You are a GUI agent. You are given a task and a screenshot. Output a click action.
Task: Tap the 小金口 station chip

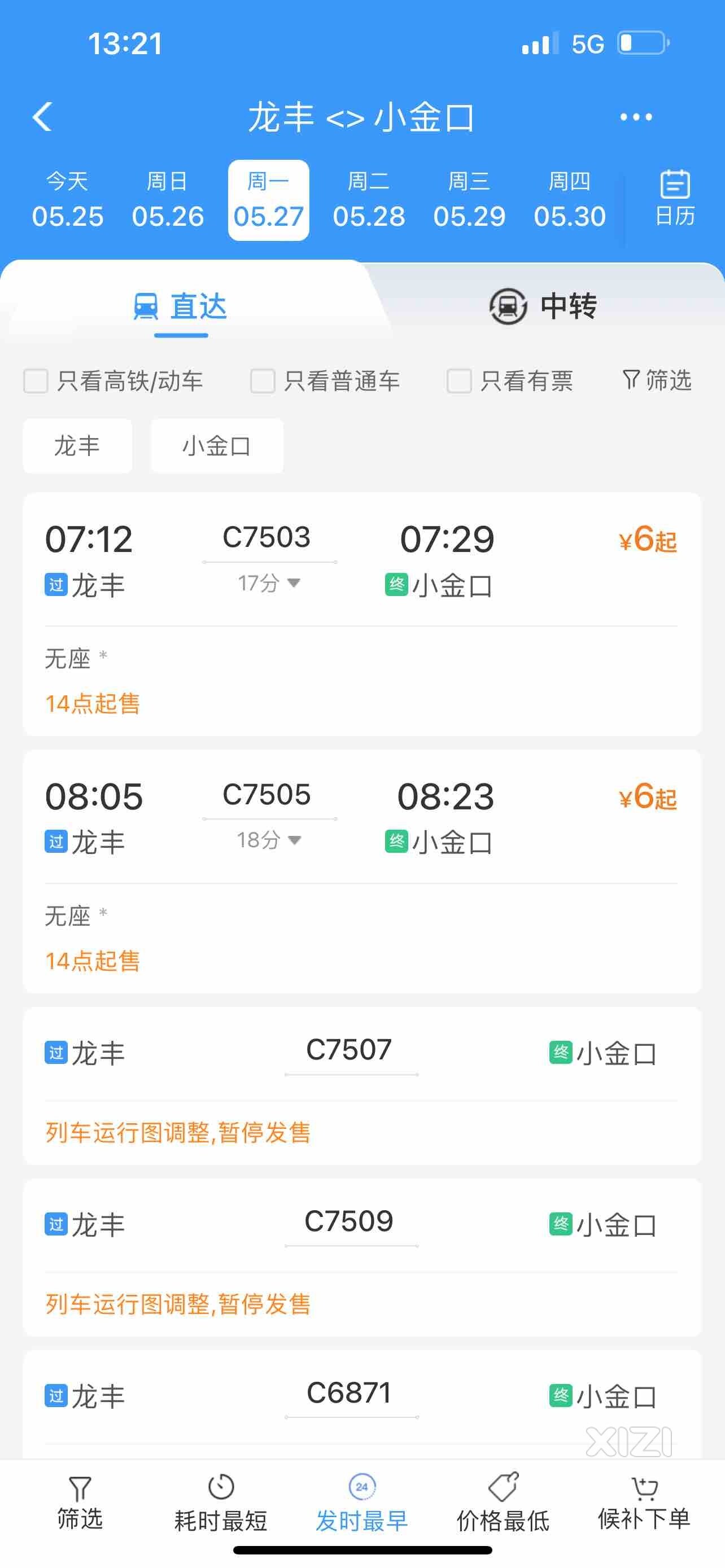217,445
